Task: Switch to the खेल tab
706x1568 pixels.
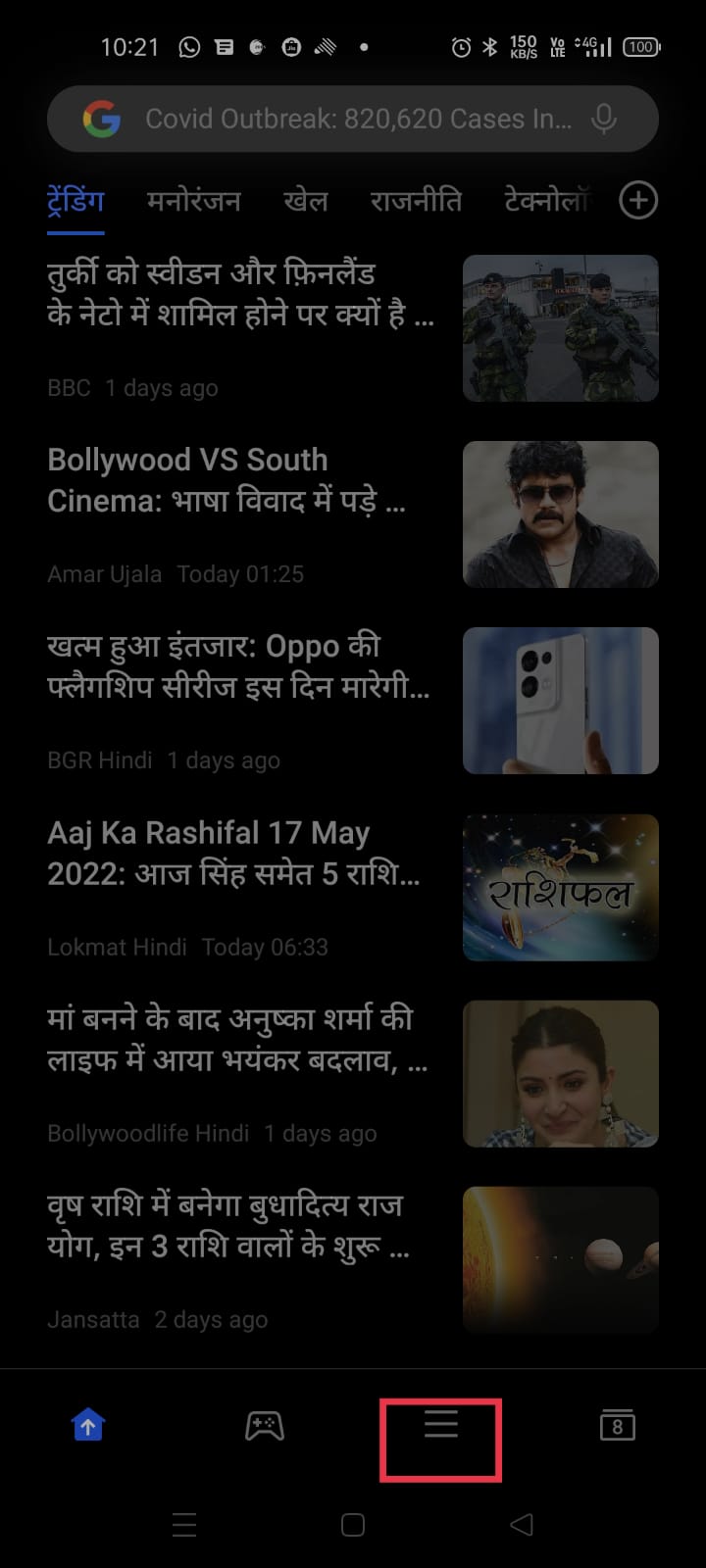Action: [305, 201]
